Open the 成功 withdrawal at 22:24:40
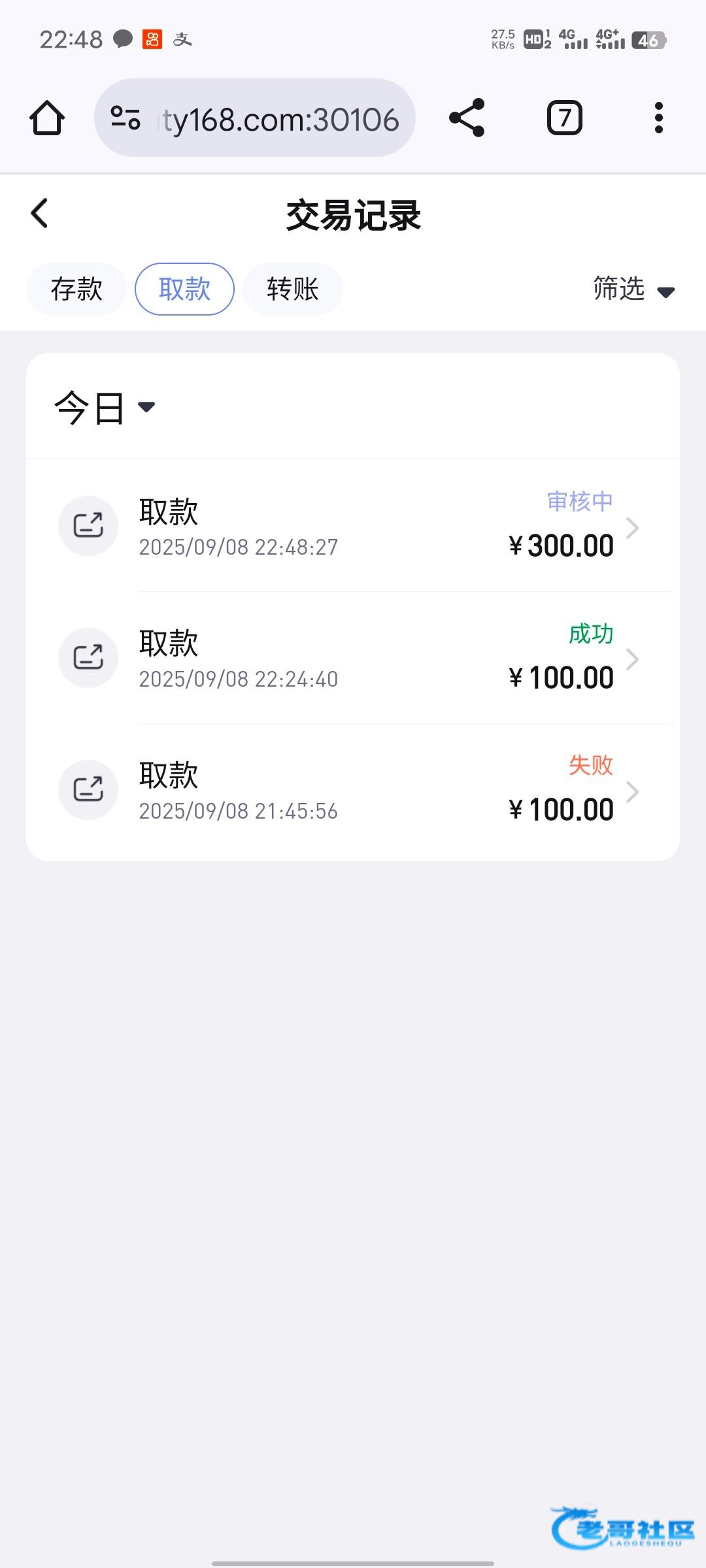706x1568 pixels. [353, 659]
